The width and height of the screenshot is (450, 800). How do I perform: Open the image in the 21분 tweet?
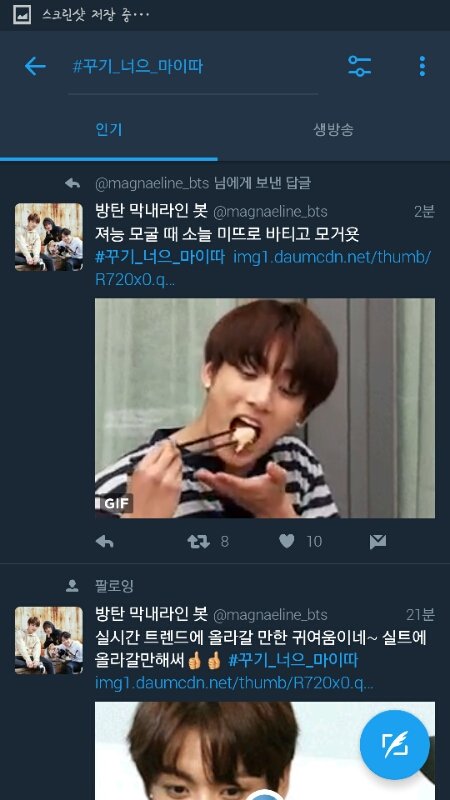pyautogui.click(x=265, y=751)
